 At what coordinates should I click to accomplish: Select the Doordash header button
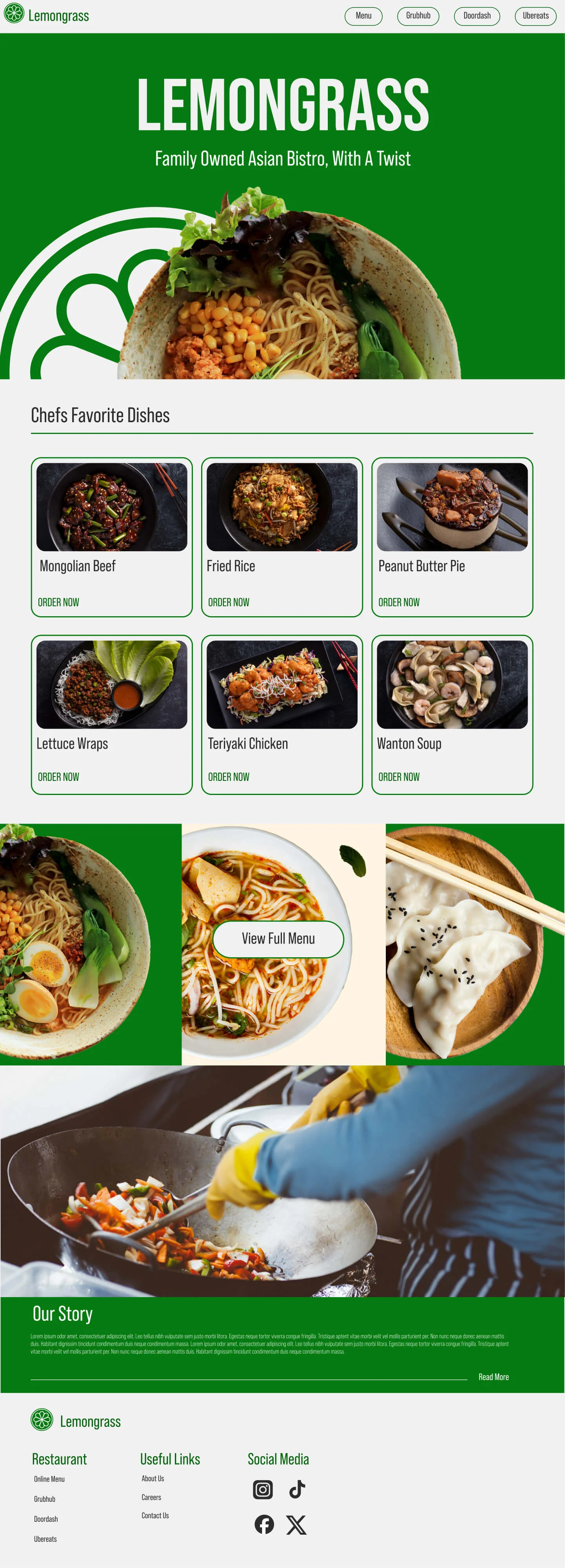[x=476, y=16]
